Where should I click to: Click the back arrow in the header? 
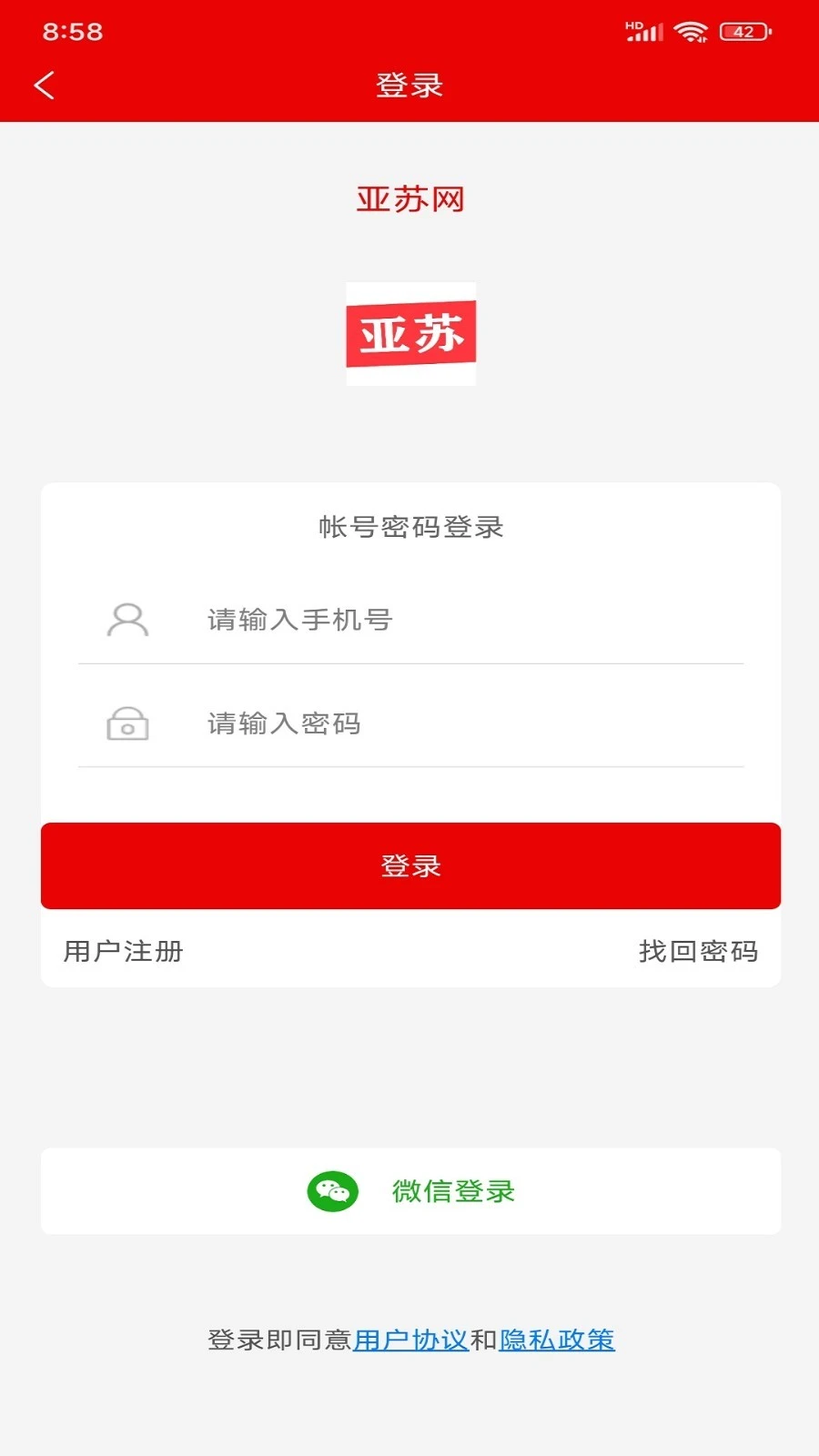coord(43,85)
